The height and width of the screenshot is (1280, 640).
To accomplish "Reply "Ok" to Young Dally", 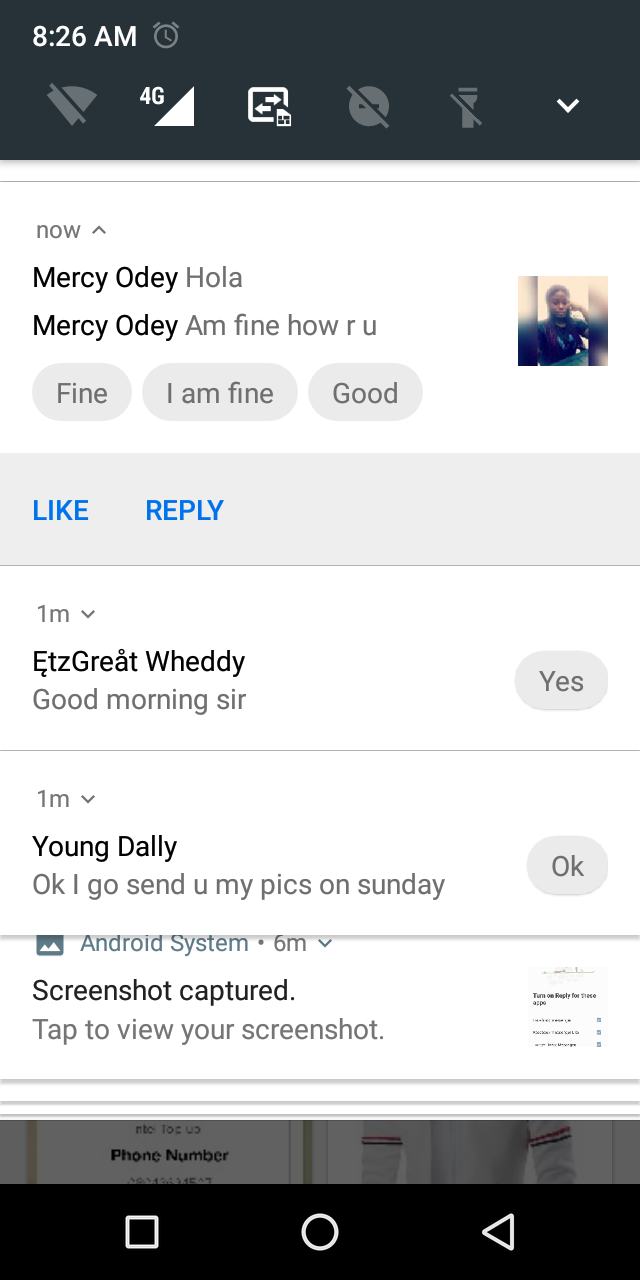I will point(567,866).
